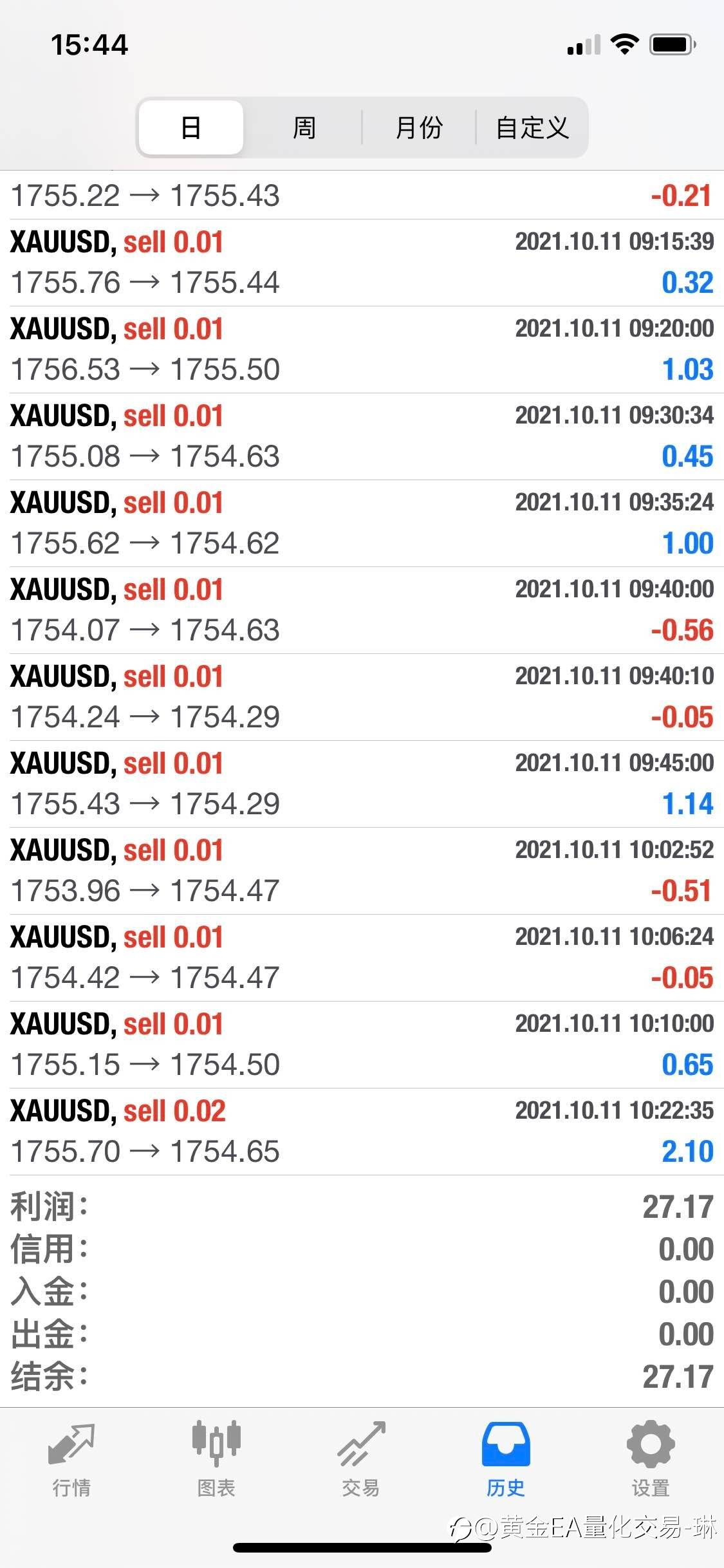The image size is (724, 1568).
Task: Open the 09:40:00 trade with -0.56
Action: pyautogui.click(x=362, y=610)
